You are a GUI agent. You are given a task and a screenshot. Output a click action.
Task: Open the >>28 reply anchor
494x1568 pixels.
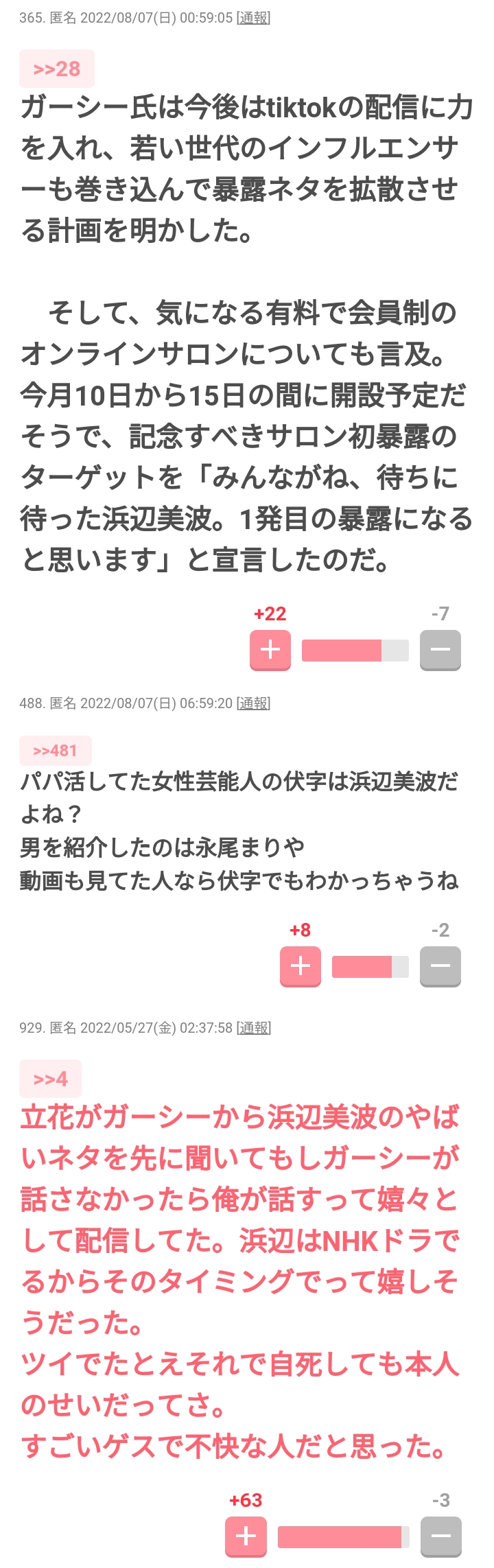coord(56,69)
